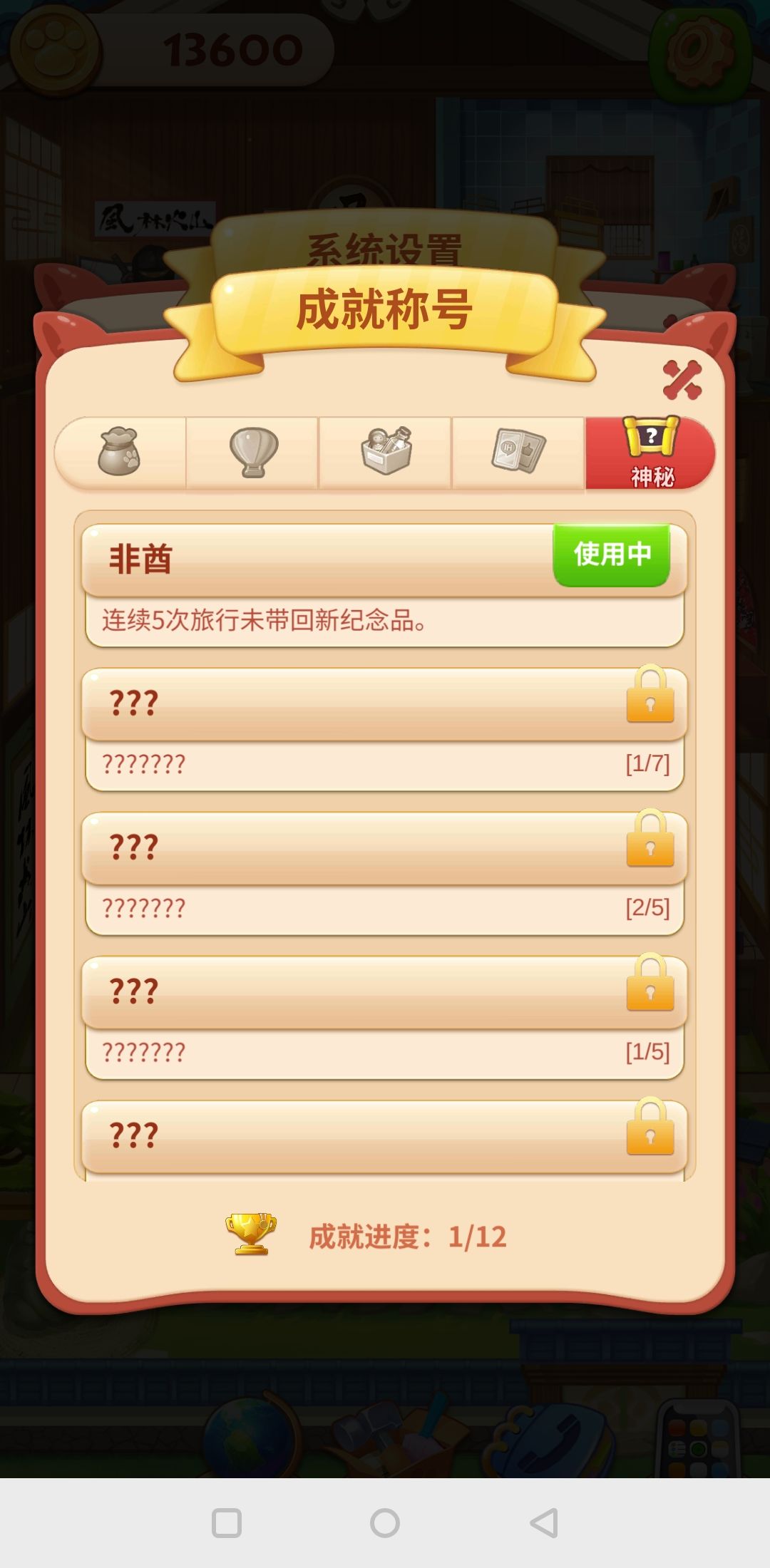Switch to the photo cards tab

518,453
